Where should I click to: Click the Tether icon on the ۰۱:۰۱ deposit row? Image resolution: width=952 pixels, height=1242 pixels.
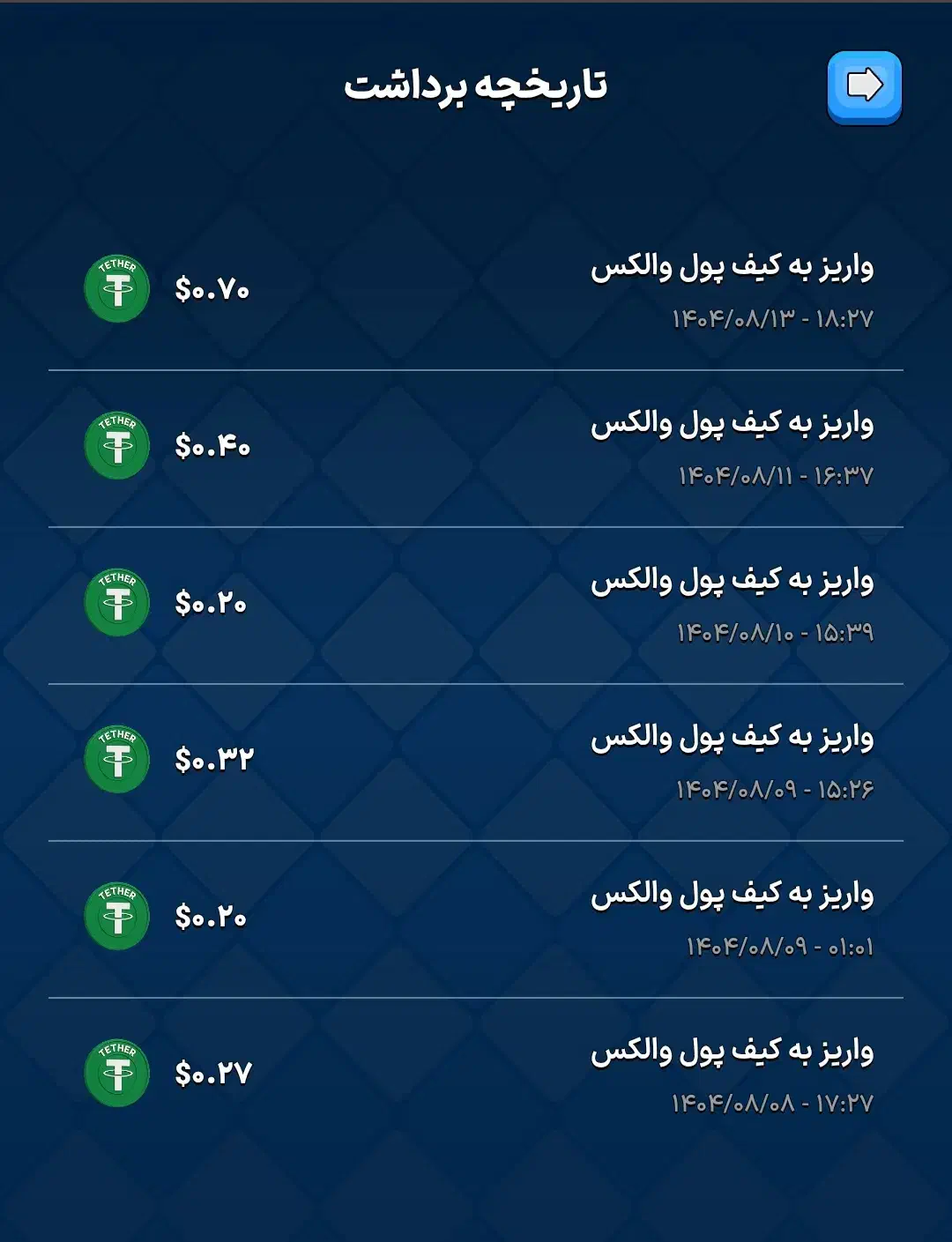(116, 917)
